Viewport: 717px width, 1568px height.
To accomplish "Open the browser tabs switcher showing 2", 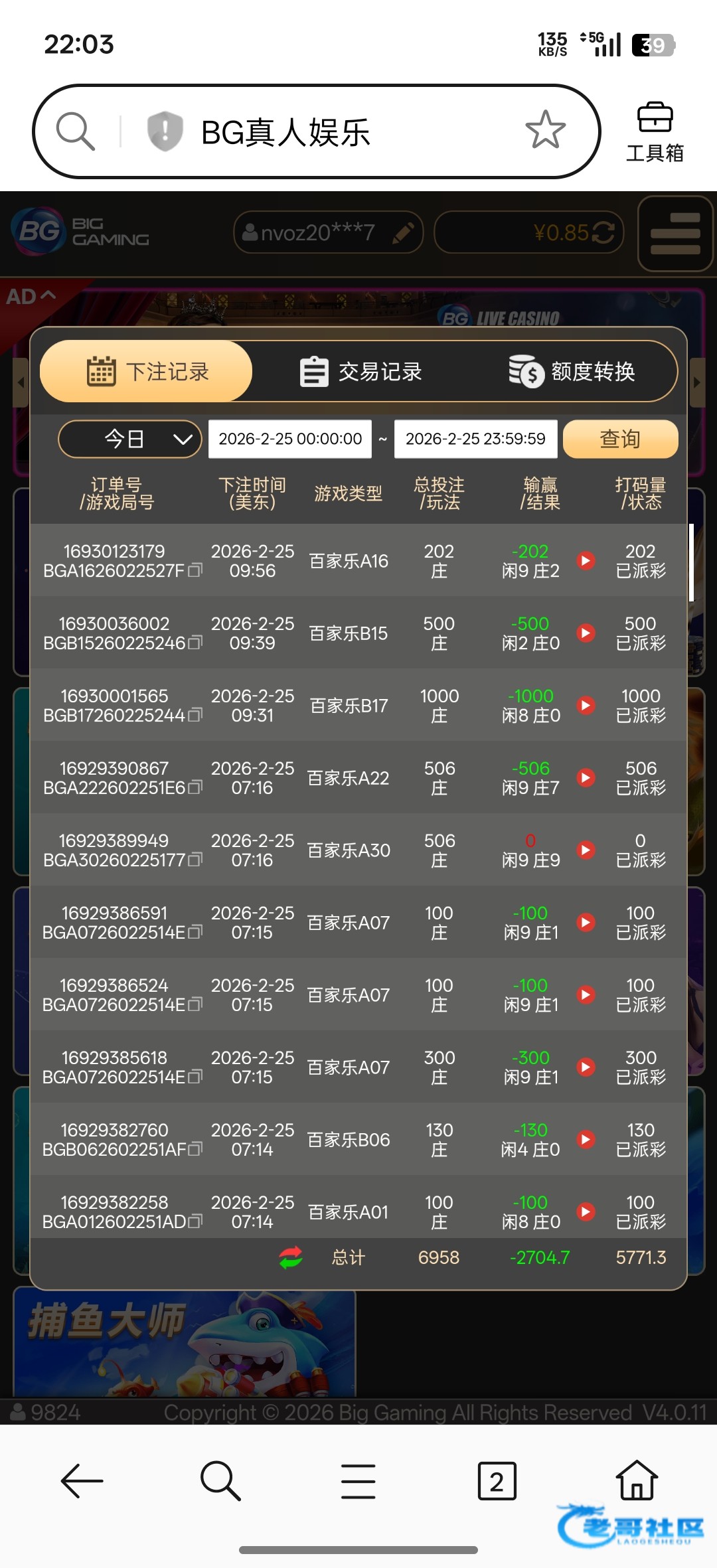I will [497, 1480].
